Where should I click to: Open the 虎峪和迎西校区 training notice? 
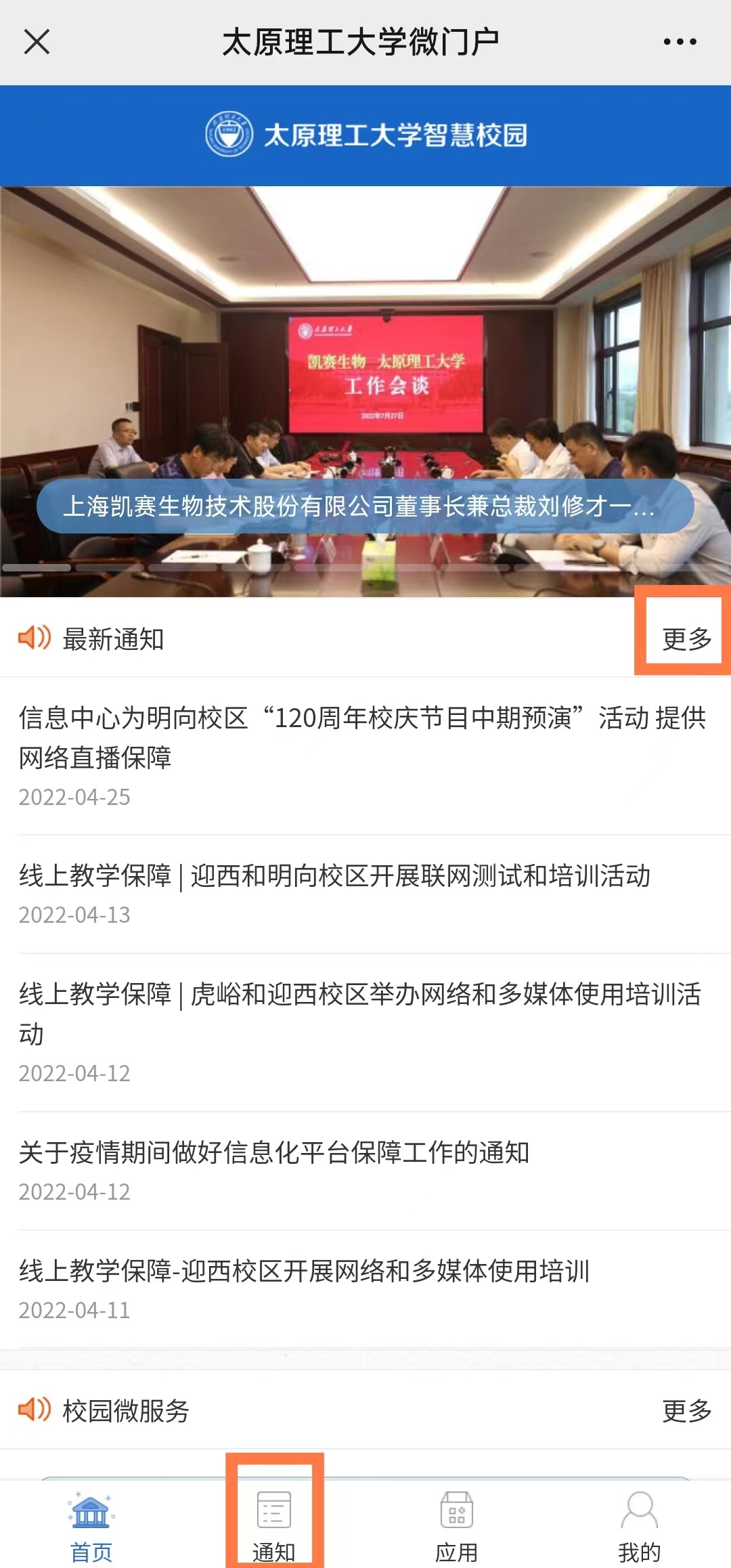click(360, 1014)
